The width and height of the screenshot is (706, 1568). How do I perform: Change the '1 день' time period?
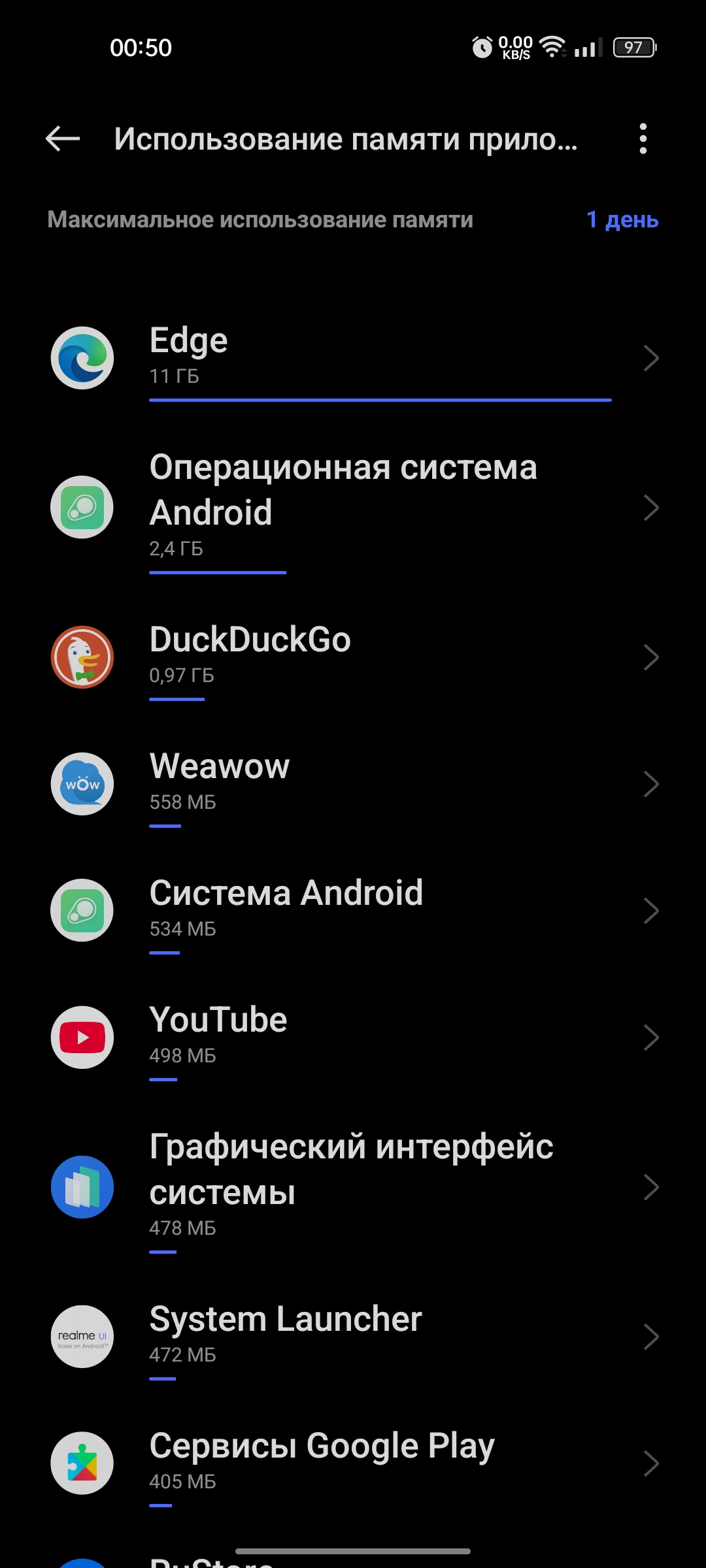622,220
